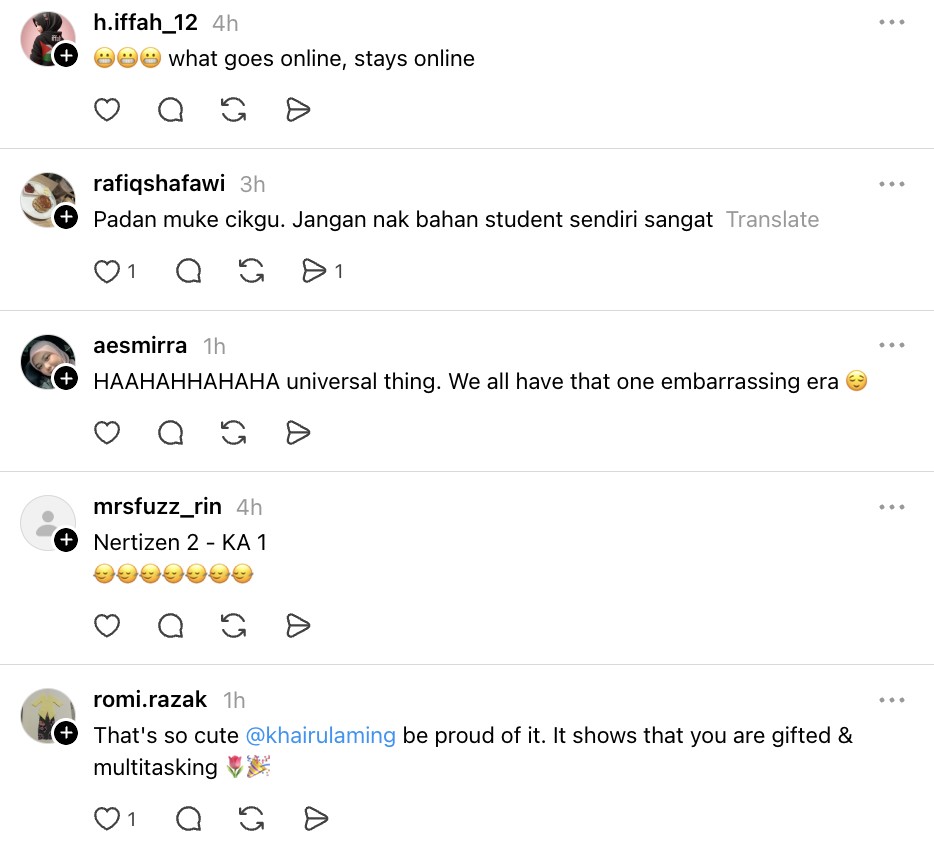Like aesmirra's comment
This screenshot has height=846, width=934.
click(107, 432)
